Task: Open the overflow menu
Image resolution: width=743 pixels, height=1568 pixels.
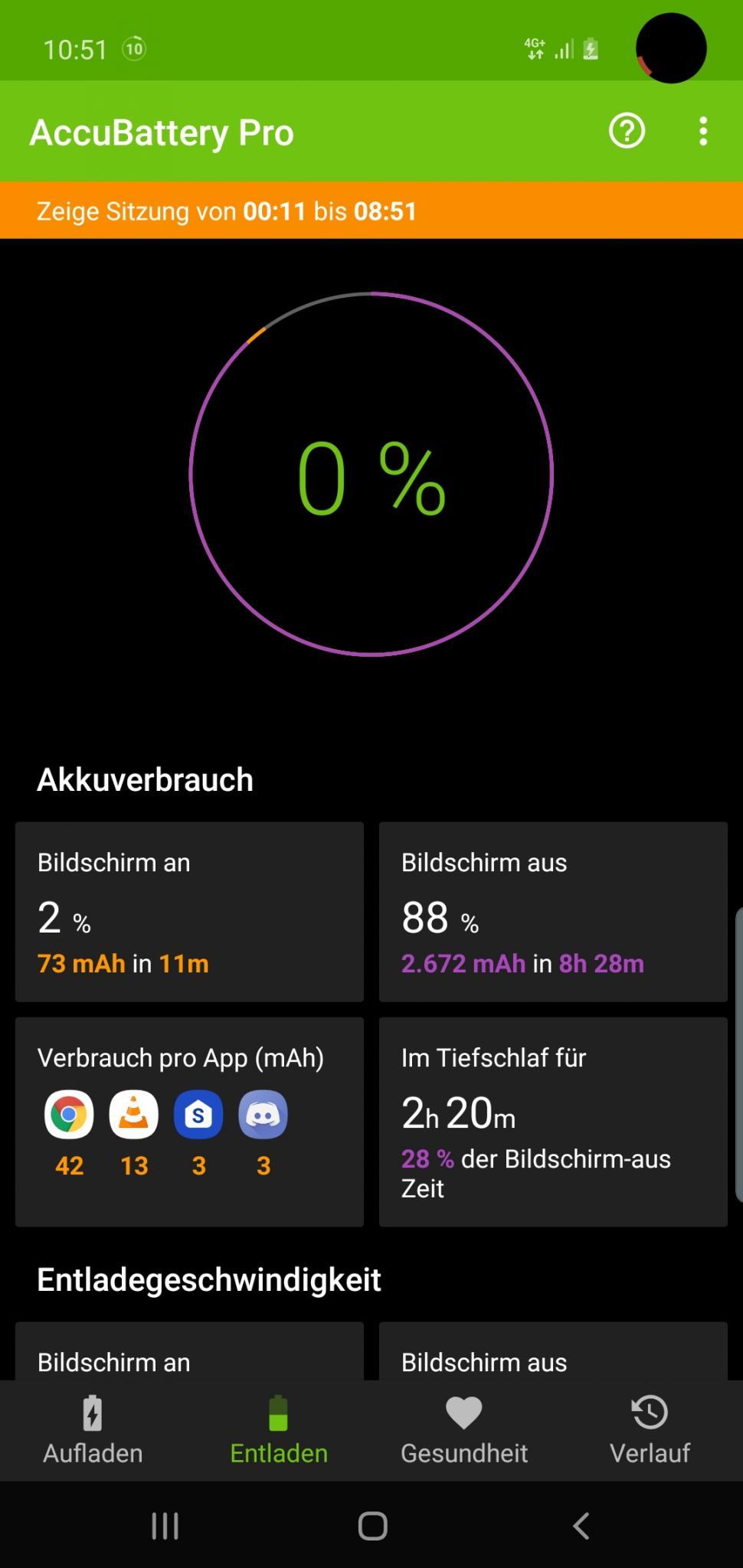Action: tap(703, 132)
